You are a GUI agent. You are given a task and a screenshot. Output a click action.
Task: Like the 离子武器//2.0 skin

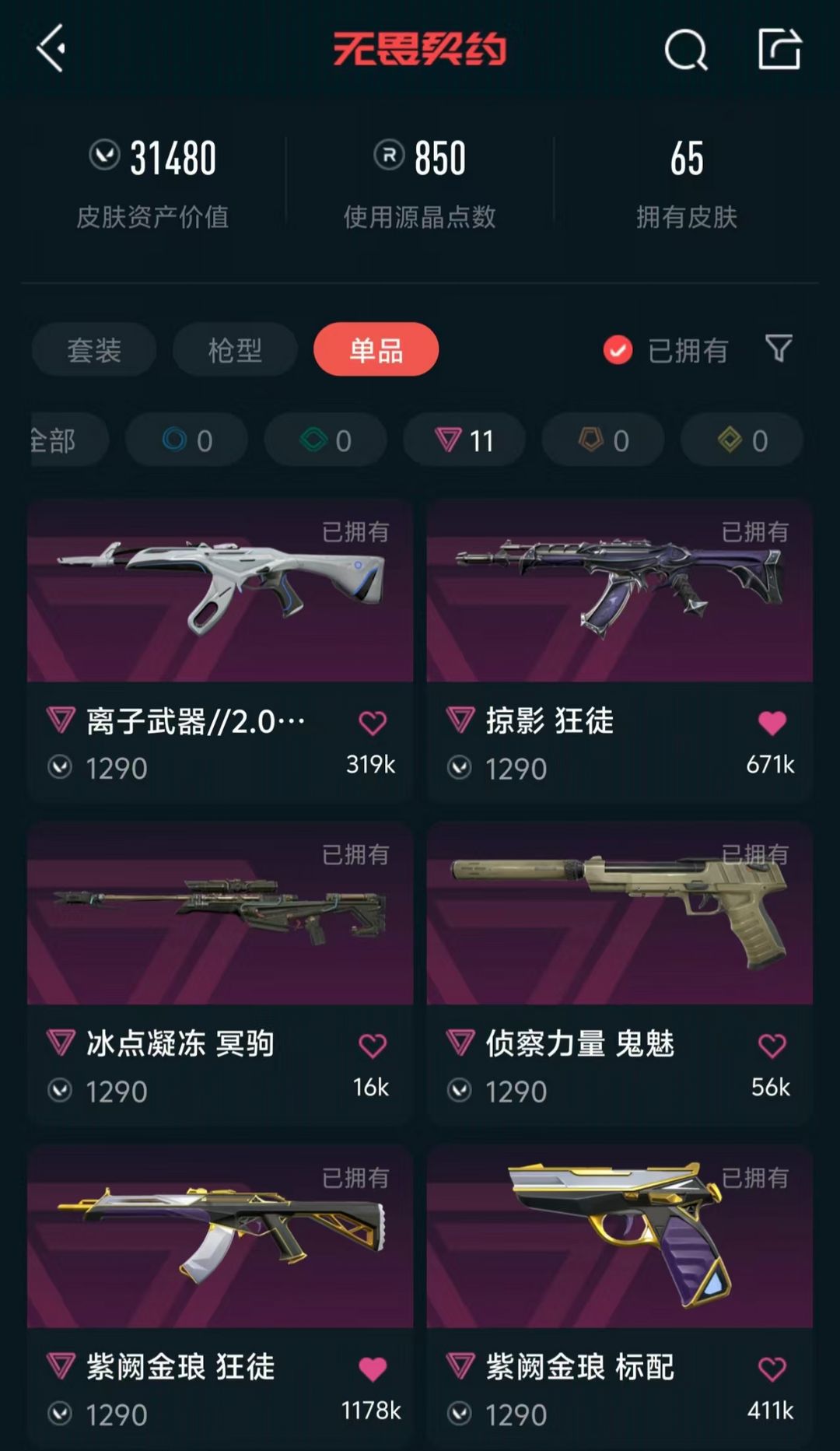(x=373, y=723)
